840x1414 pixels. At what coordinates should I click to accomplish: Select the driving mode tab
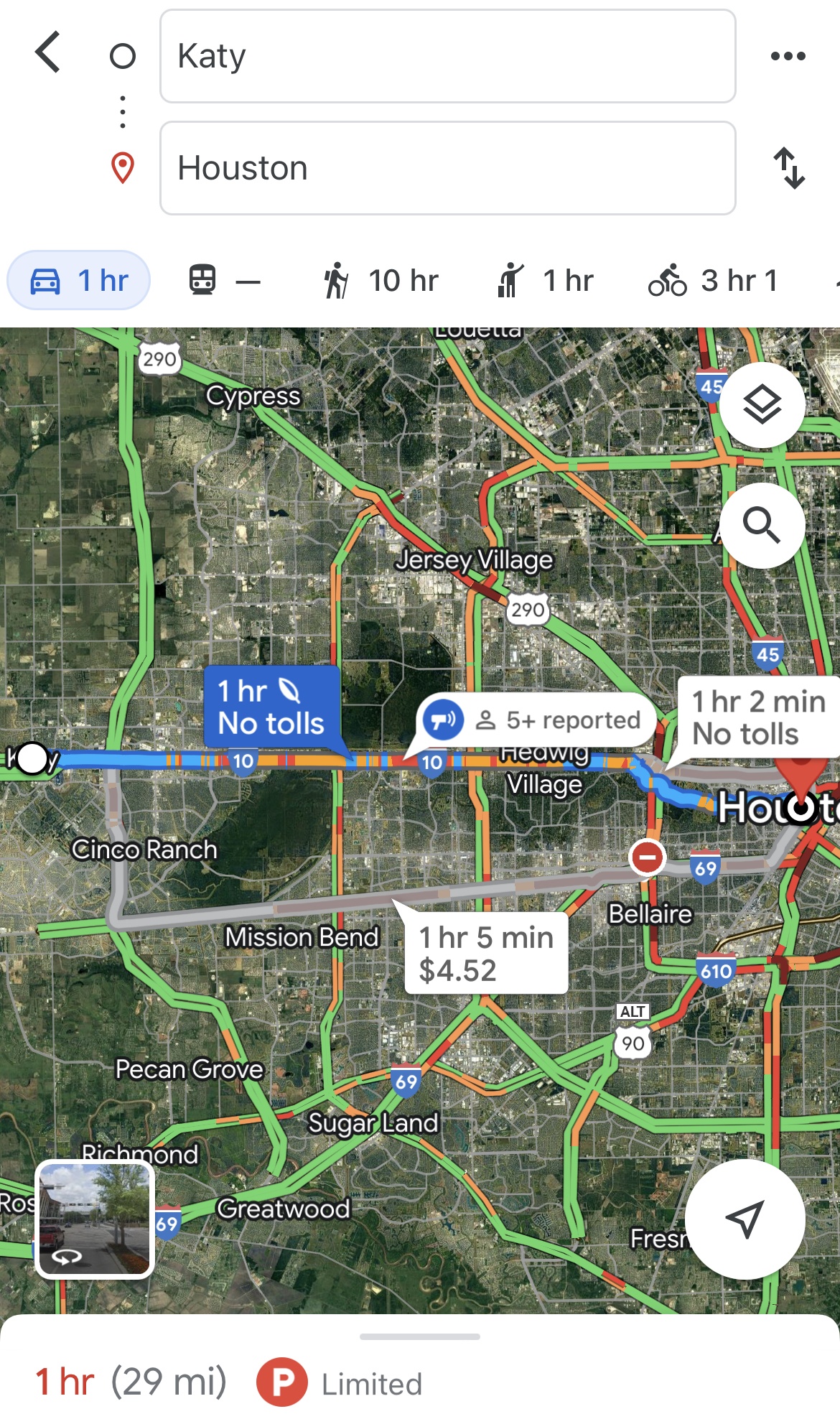pos(79,281)
